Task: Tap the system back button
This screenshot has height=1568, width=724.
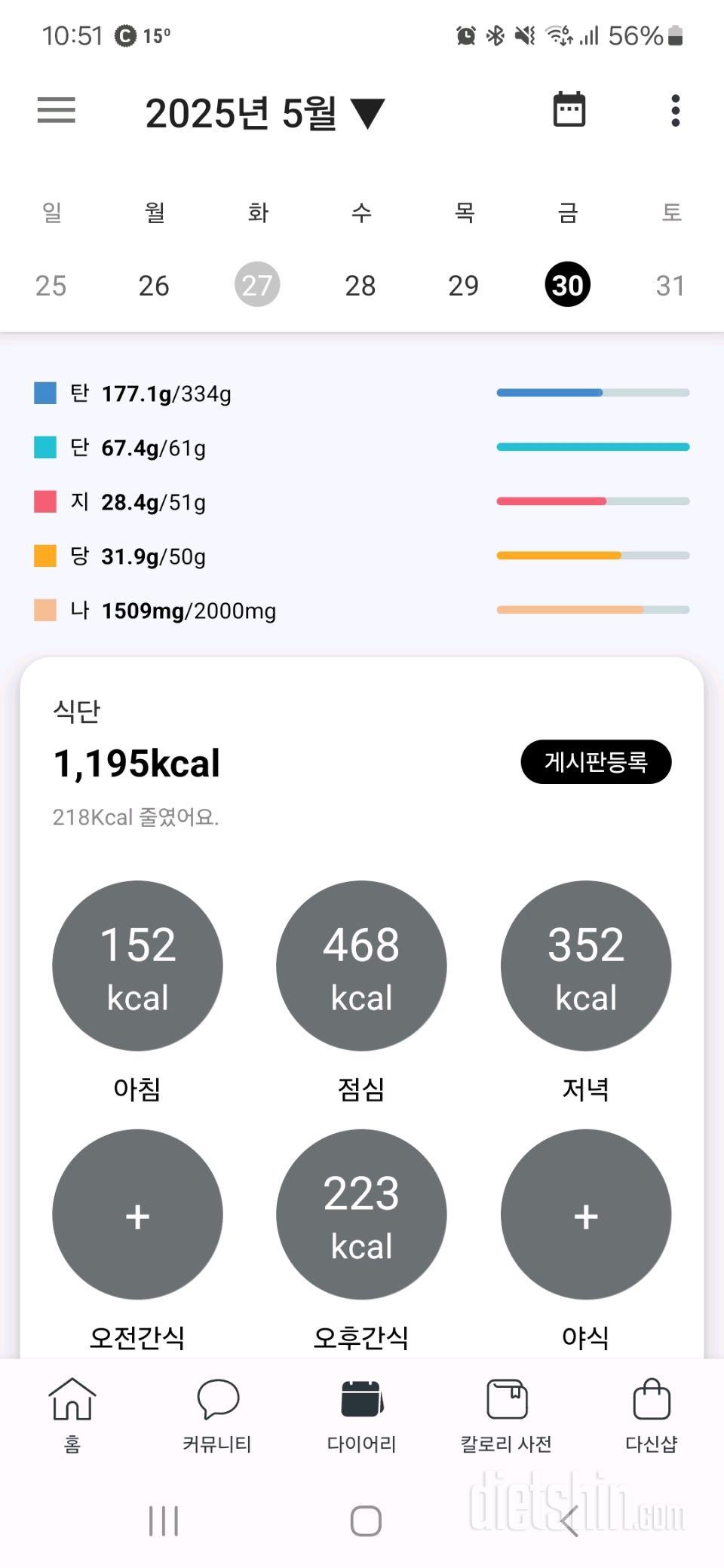Action: [x=569, y=1521]
